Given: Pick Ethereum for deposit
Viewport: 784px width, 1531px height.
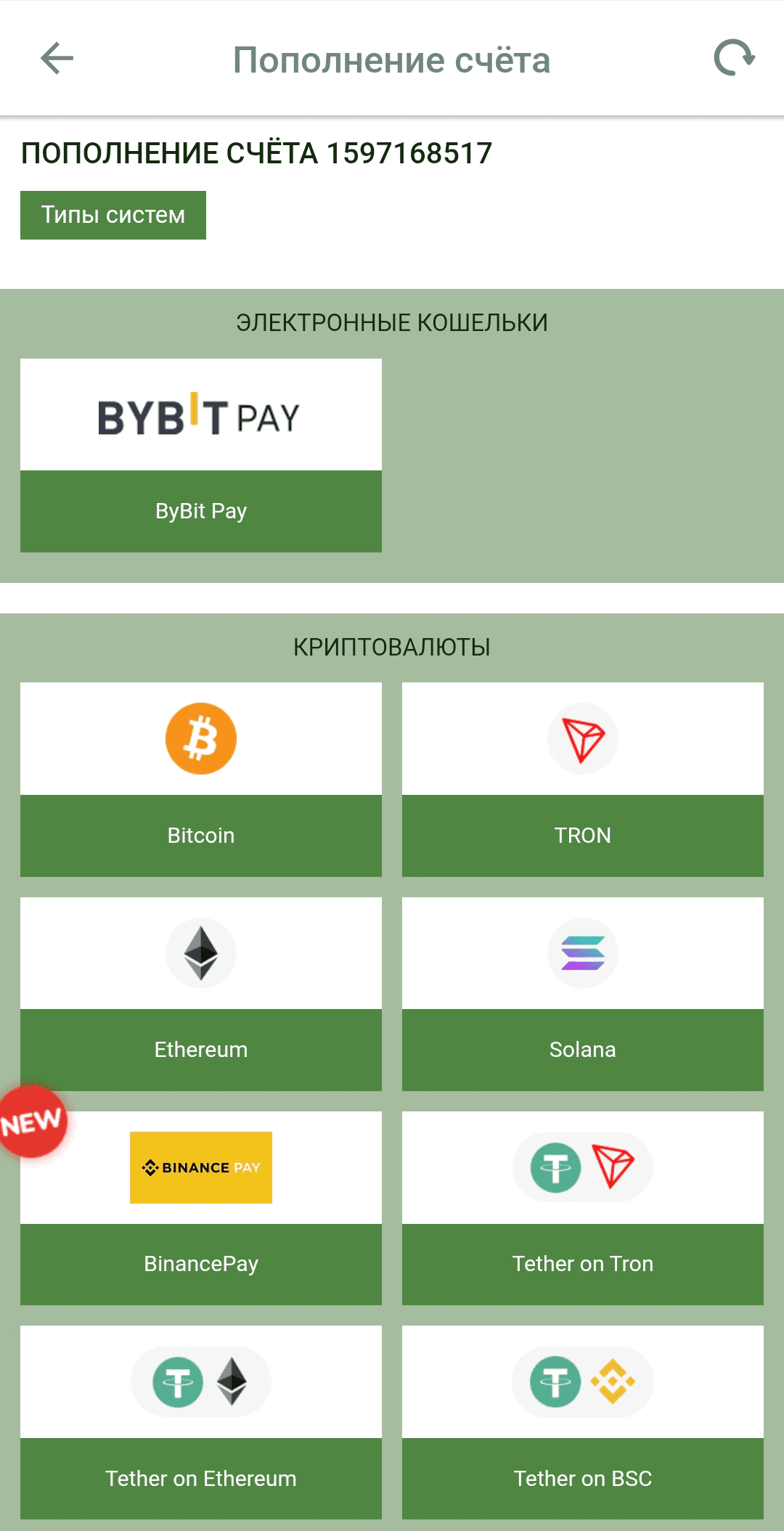Looking at the screenshot, I should click(201, 993).
